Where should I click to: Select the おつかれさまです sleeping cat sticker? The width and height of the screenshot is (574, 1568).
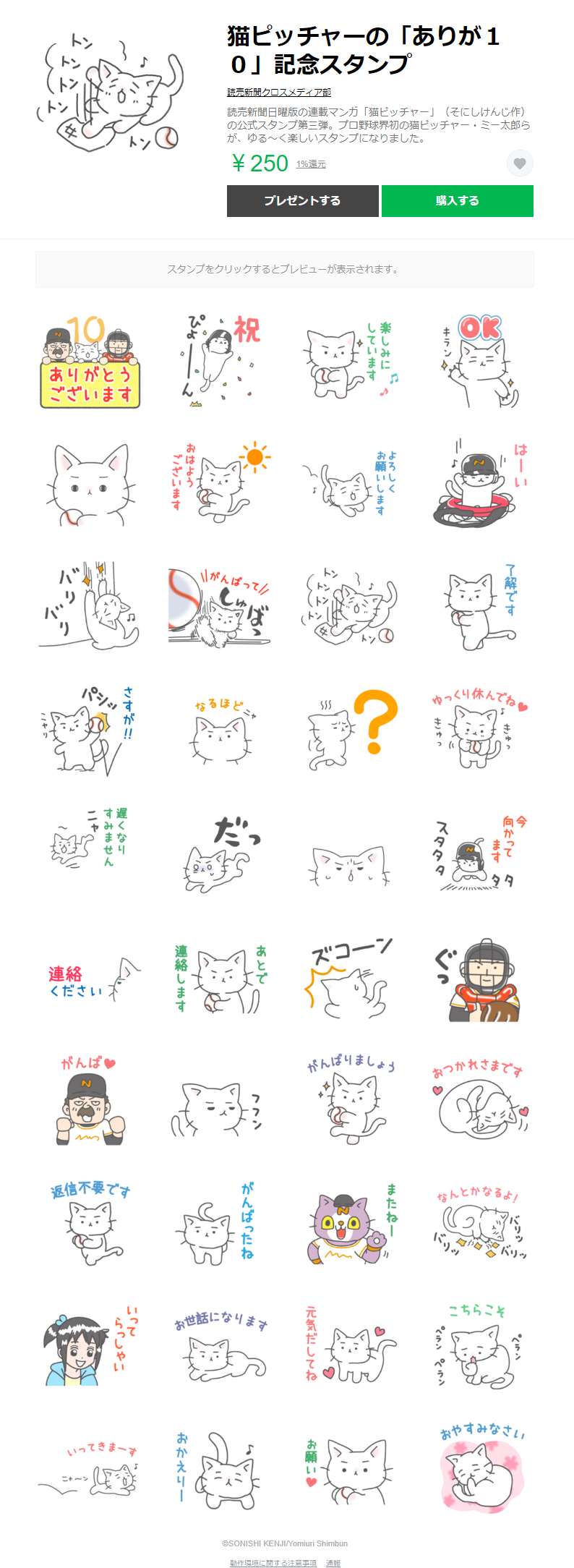[480, 1101]
